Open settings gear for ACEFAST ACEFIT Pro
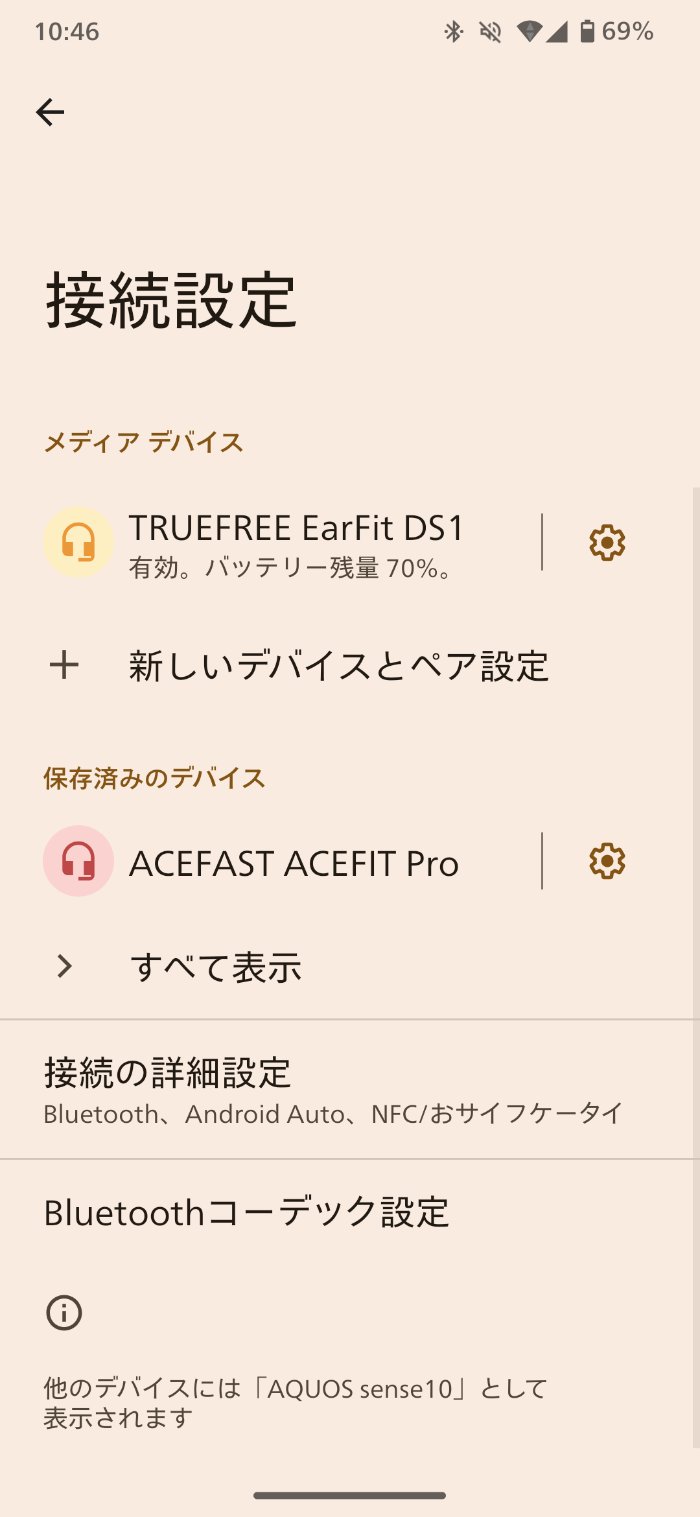Viewport: 700px width, 1517px height. [607, 861]
